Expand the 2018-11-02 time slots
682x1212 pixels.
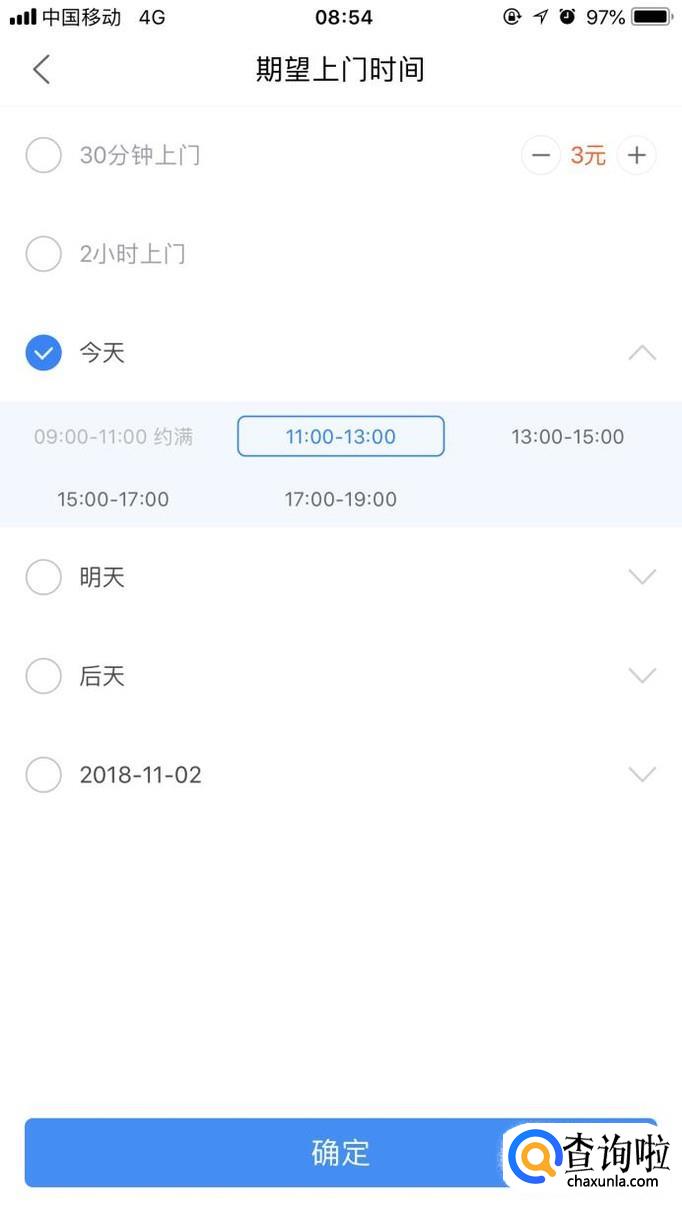pos(642,775)
